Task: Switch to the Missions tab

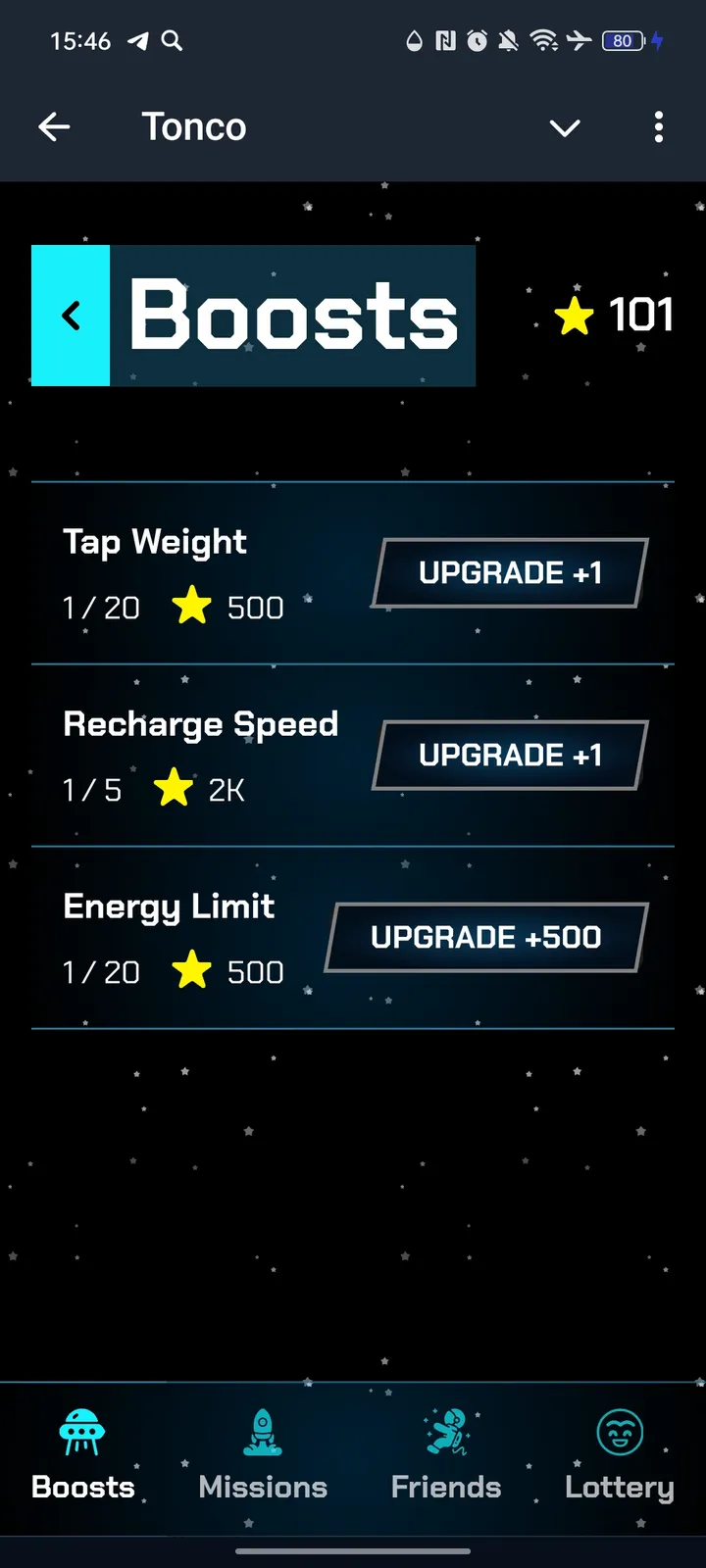Action: tap(263, 1455)
